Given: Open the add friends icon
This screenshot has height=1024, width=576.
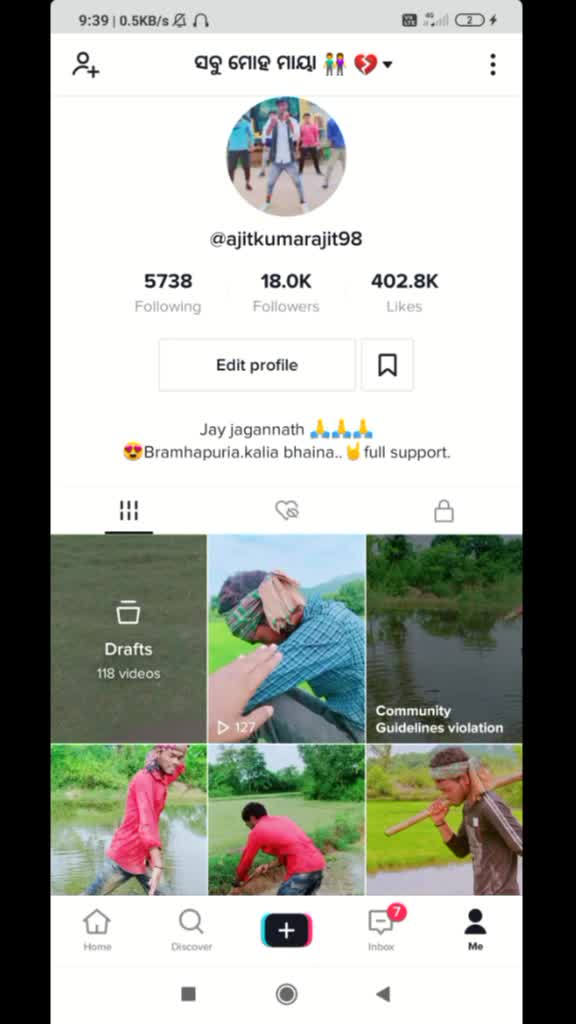Looking at the screenshot, I should tap(86, 65).
